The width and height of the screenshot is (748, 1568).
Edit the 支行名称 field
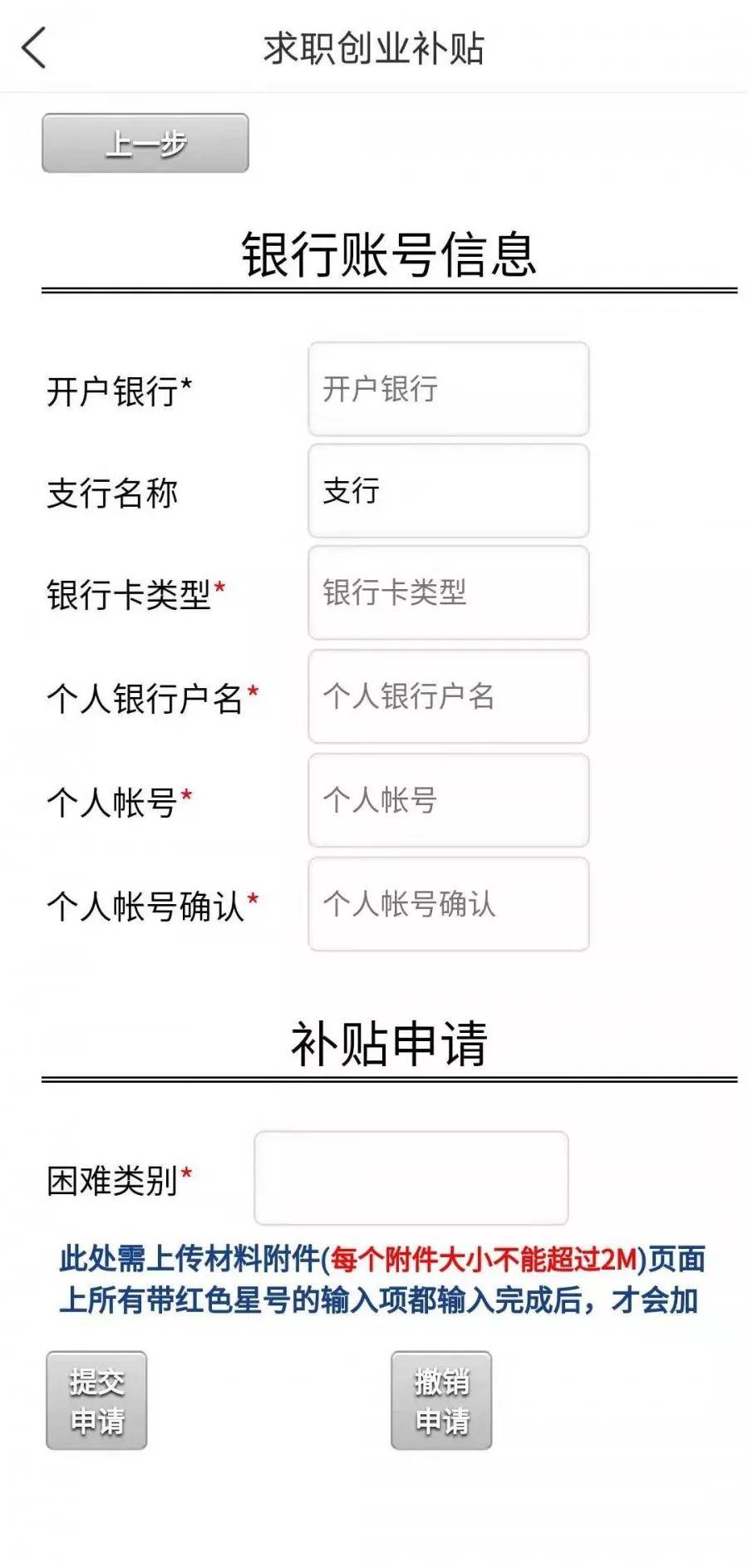click(448, 491)
